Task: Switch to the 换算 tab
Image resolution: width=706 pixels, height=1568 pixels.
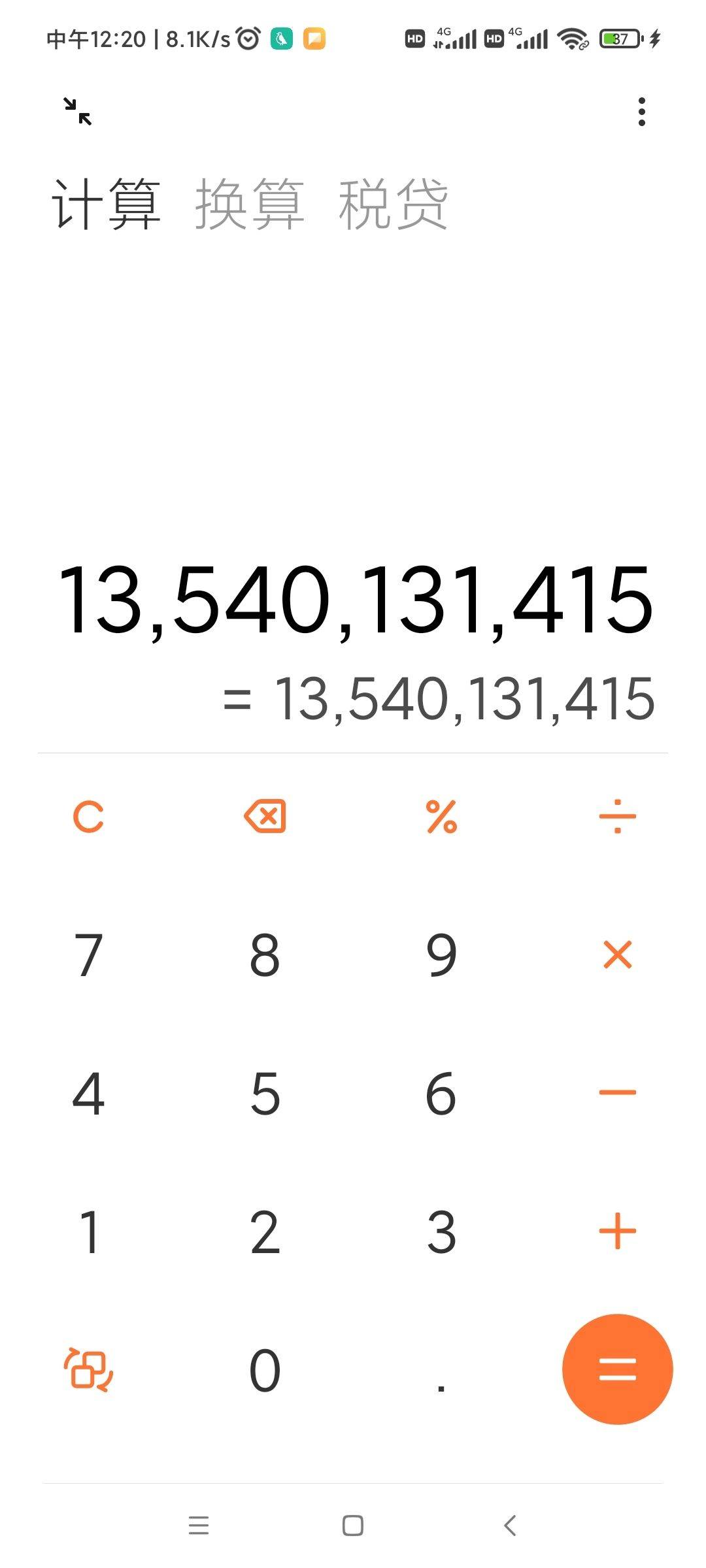Action: pos(250,204)
